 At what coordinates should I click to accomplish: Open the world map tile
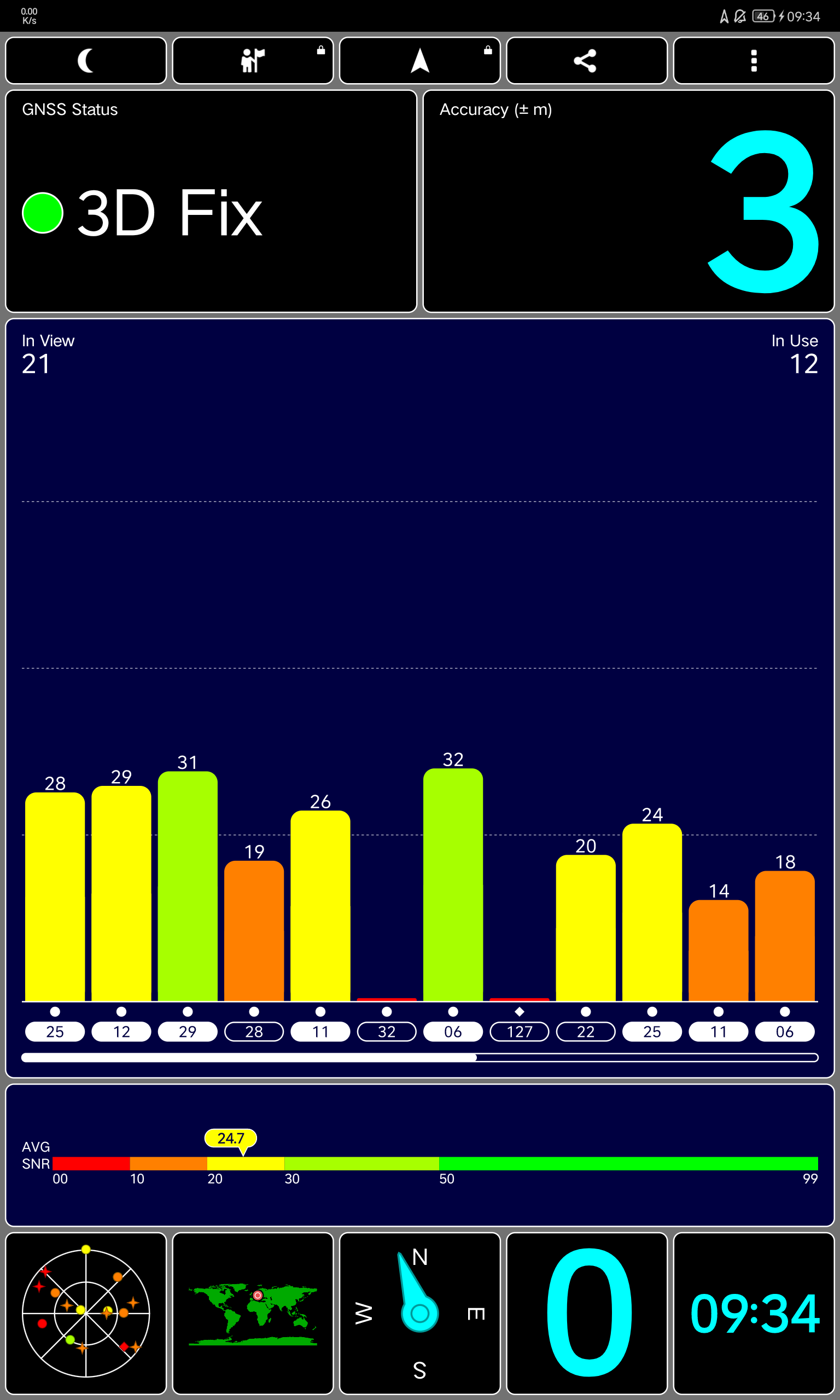click(x=253, y=1313)
